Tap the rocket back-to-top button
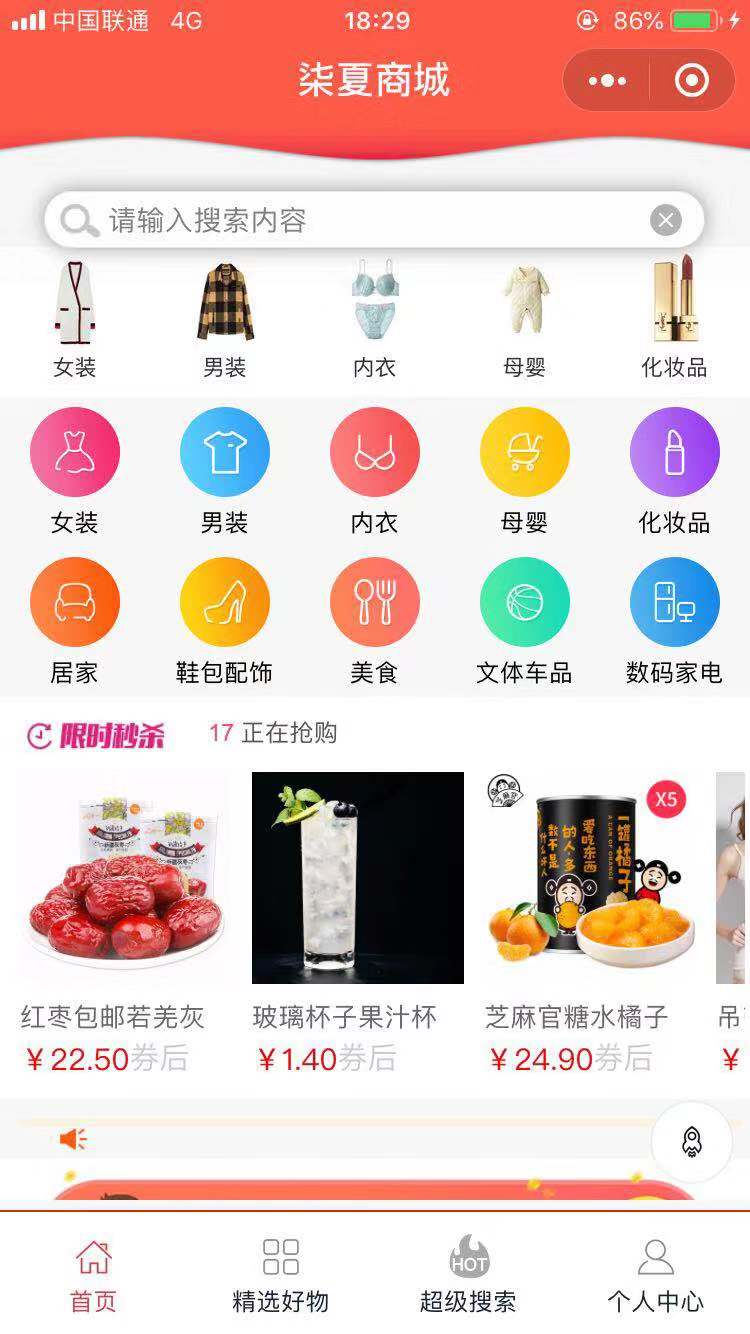Image resolution: width=750 pixels, height=1334 pixels. pos(692,1142)
